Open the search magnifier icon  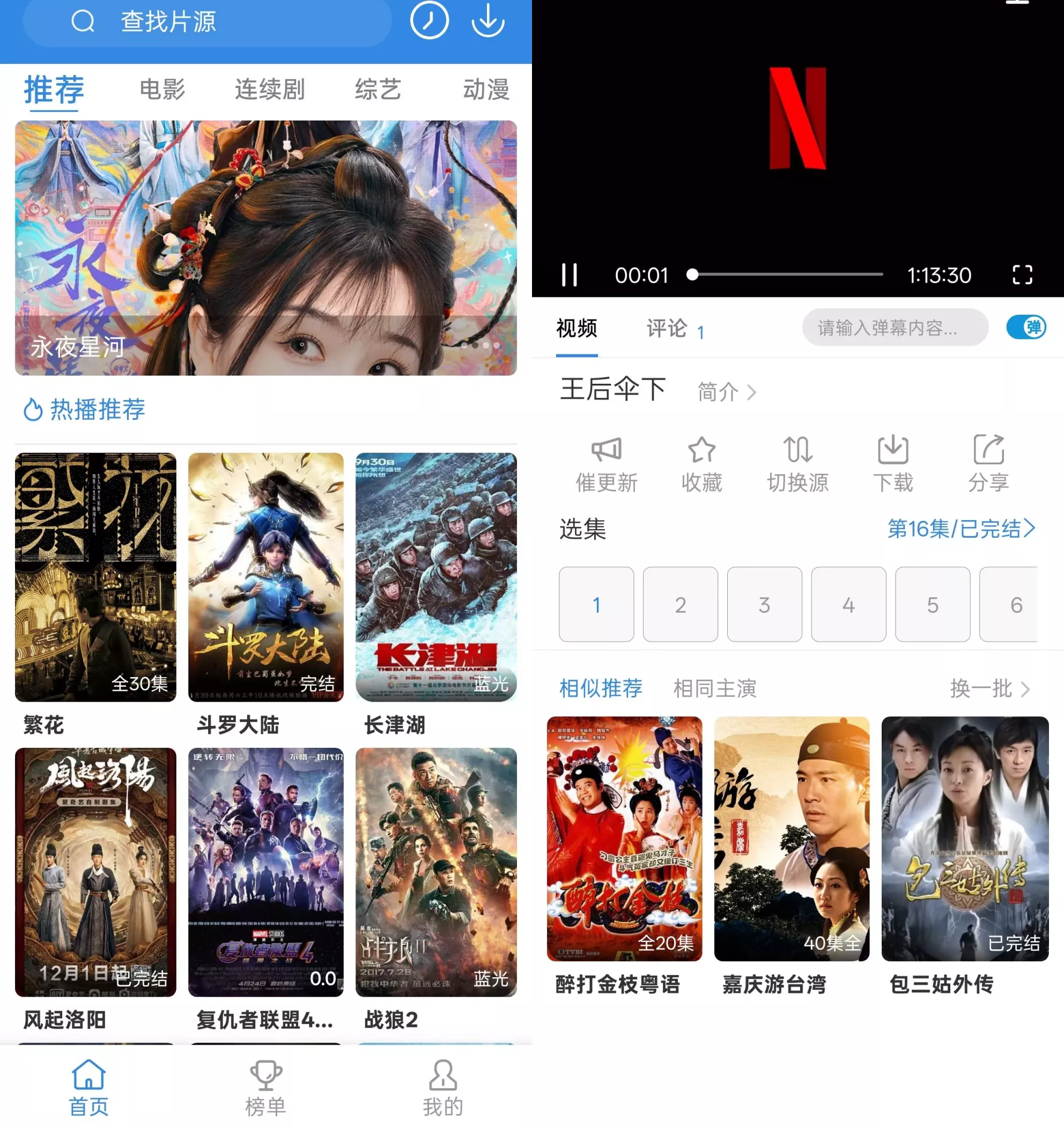(84, 23)
